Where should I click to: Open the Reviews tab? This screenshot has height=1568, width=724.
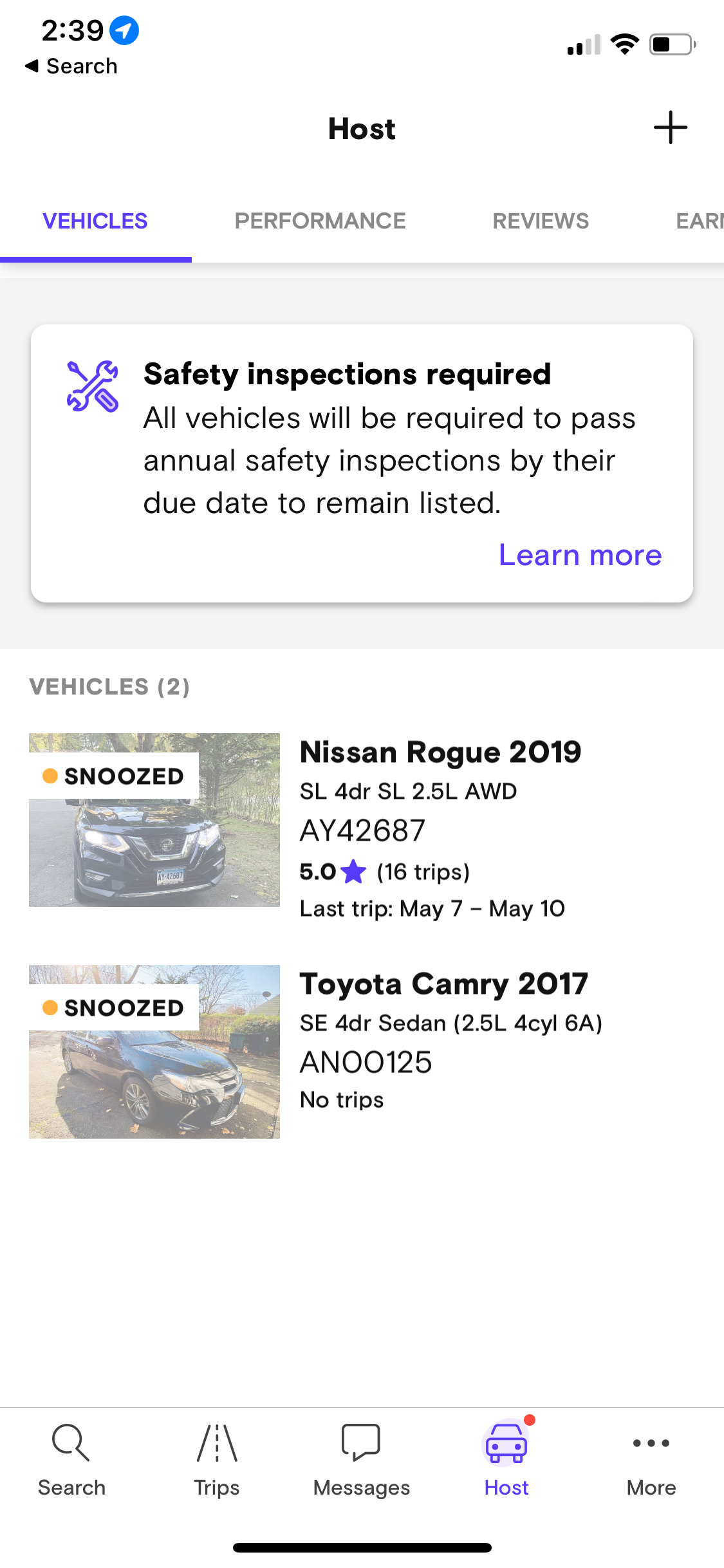click(x=541, y=221)
